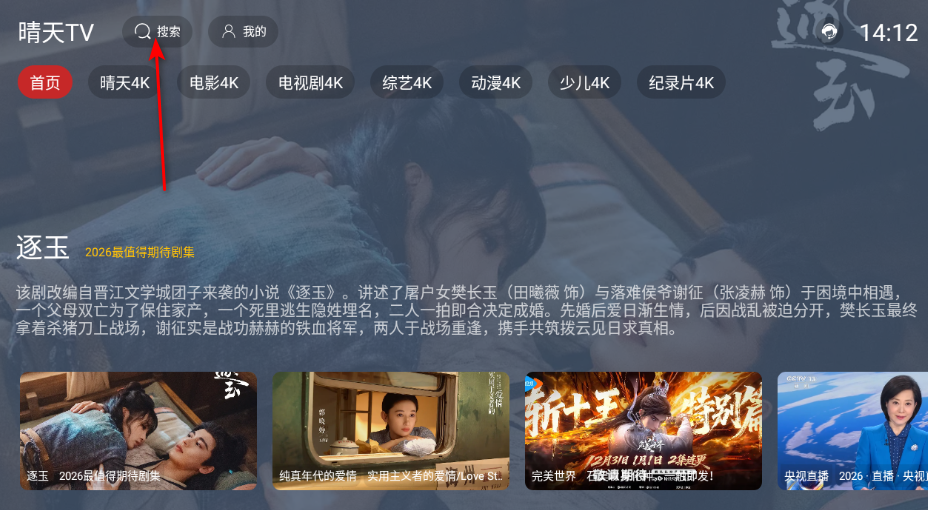Open the 纯真年代的爱情 card
The height and width of the screenshot is (510, 928).
(x=391, y=430)
